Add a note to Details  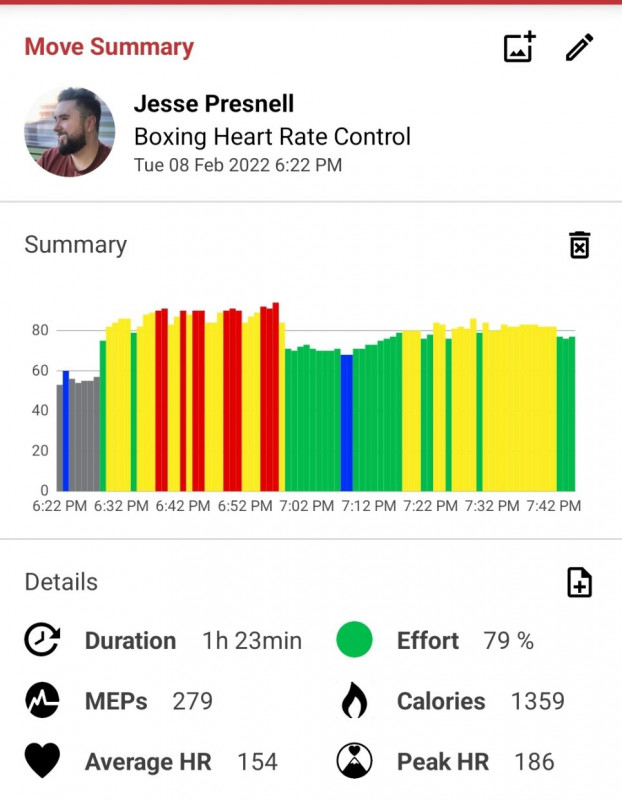click(579, 582)
